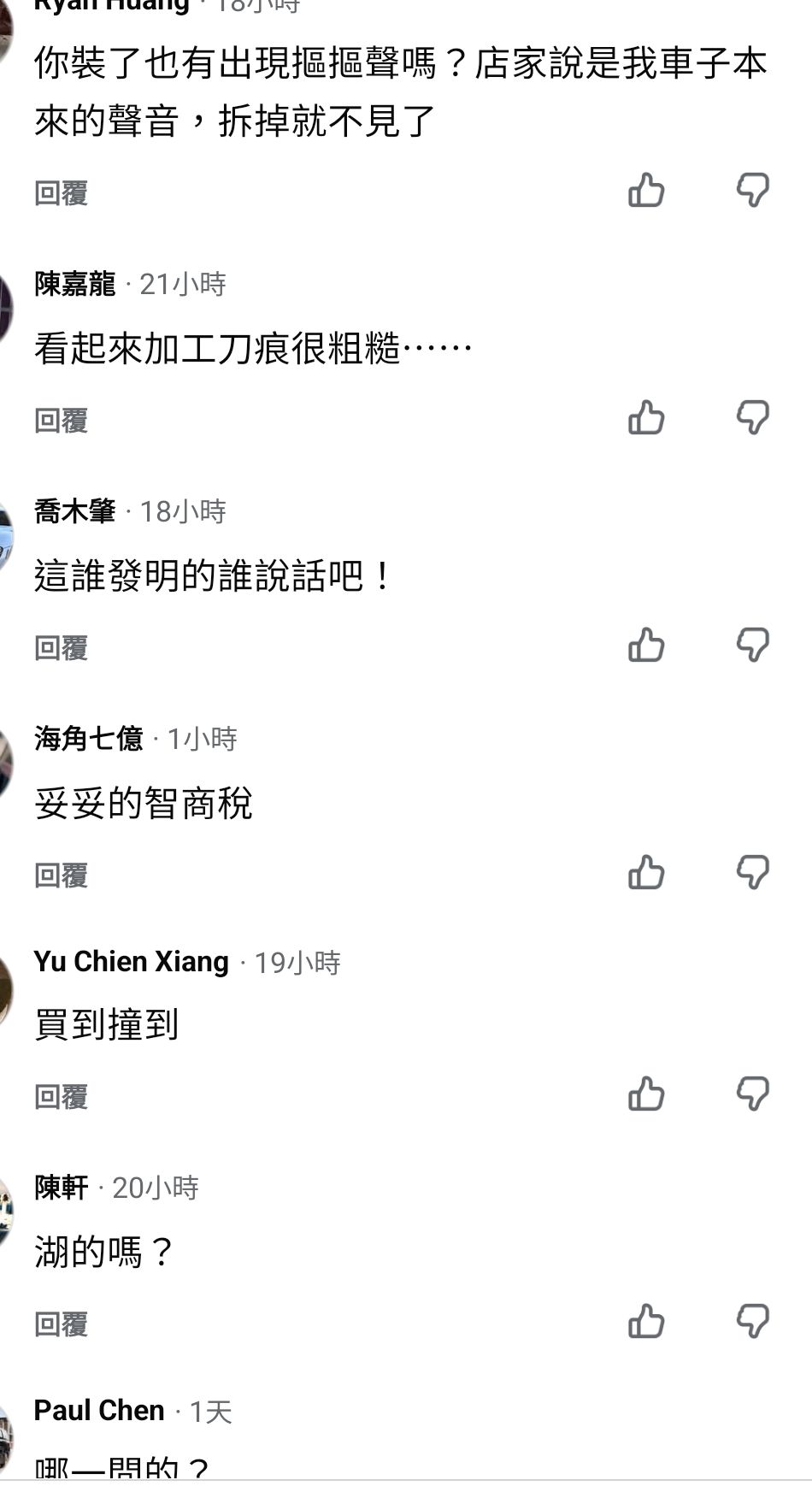Dislike 喬木肇's comment
Viewport: 812px width, 1486px height.
753,645
